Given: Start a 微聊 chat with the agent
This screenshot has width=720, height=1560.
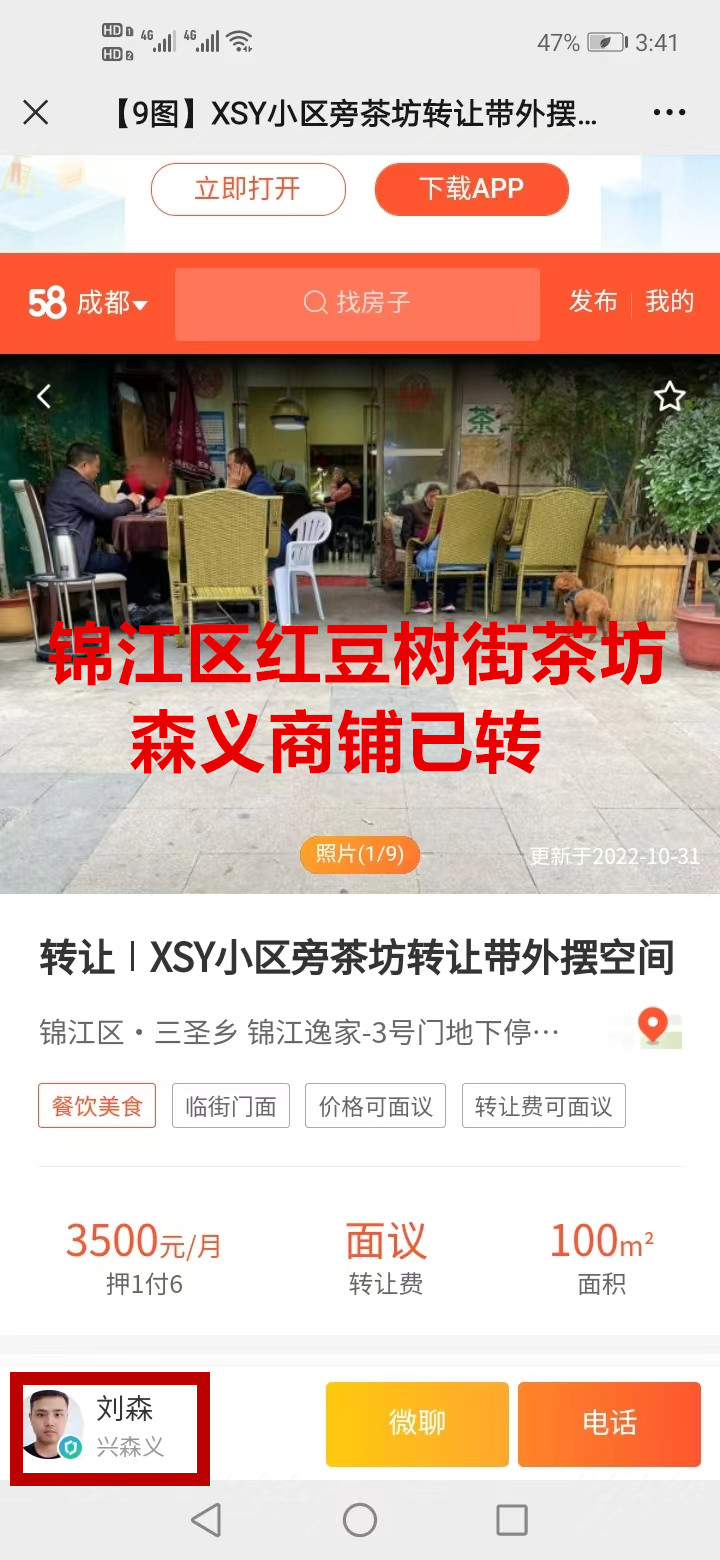Looking at the screenshot, I should tap(417, 1424).
